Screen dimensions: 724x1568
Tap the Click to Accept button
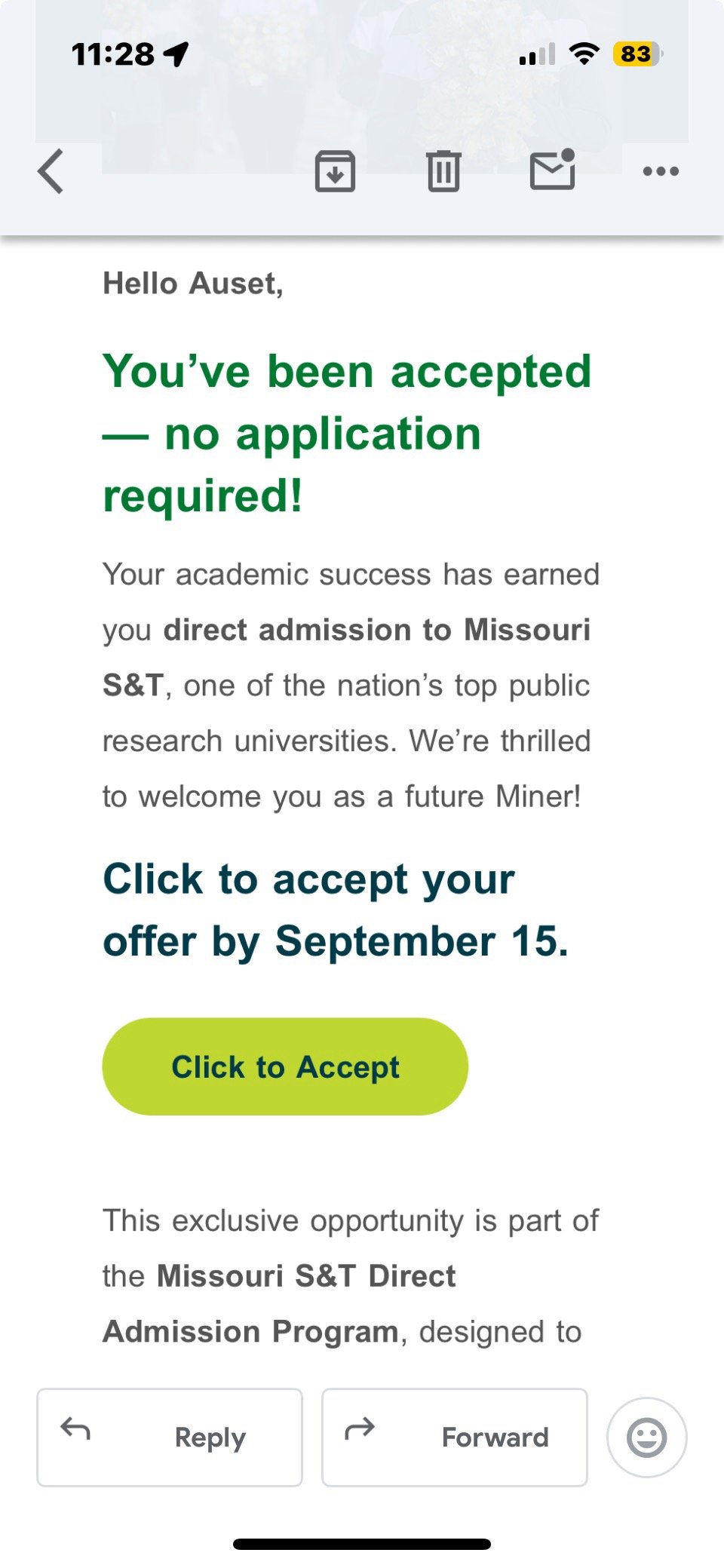[x=285, y=1066]
